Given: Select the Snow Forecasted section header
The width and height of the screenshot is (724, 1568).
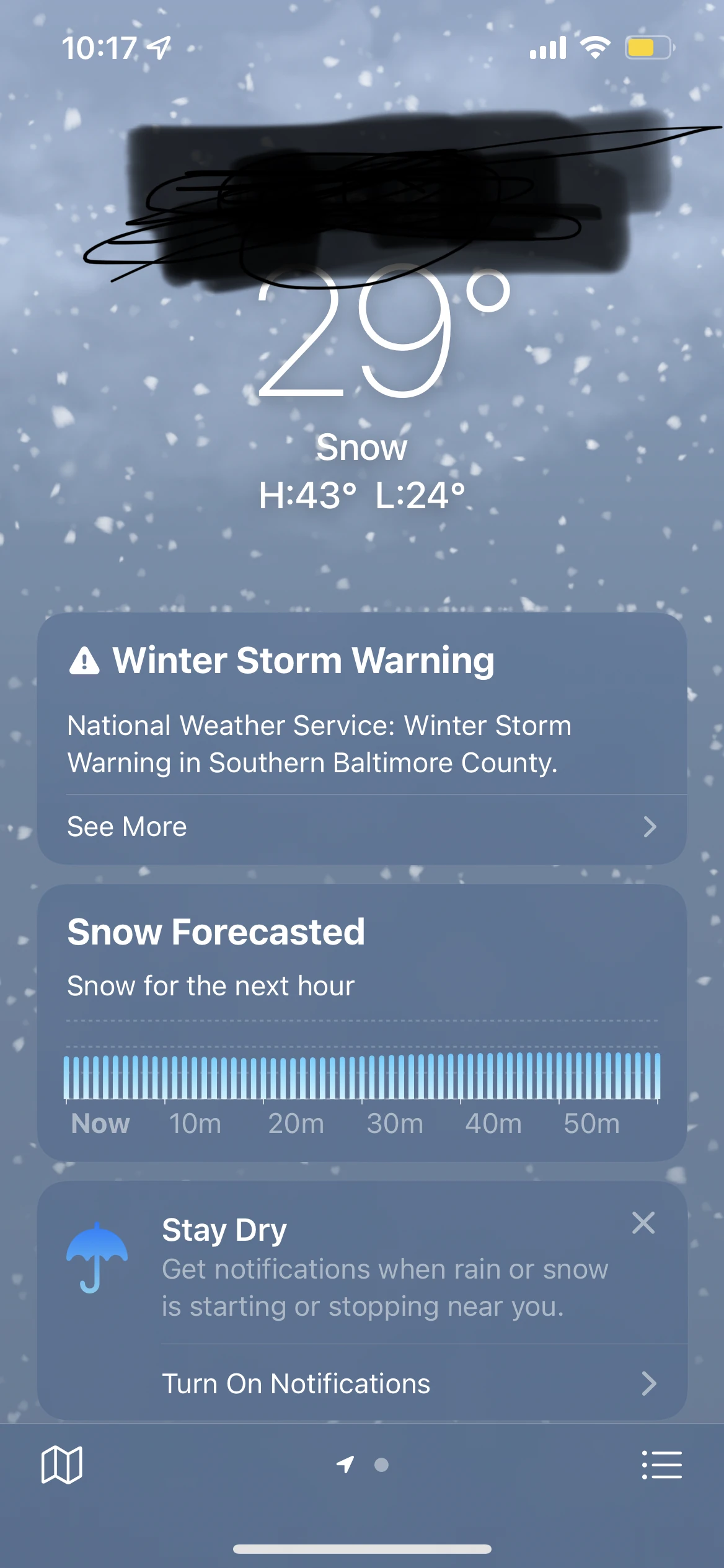Looking at the screenshot, I should [217, 932].
